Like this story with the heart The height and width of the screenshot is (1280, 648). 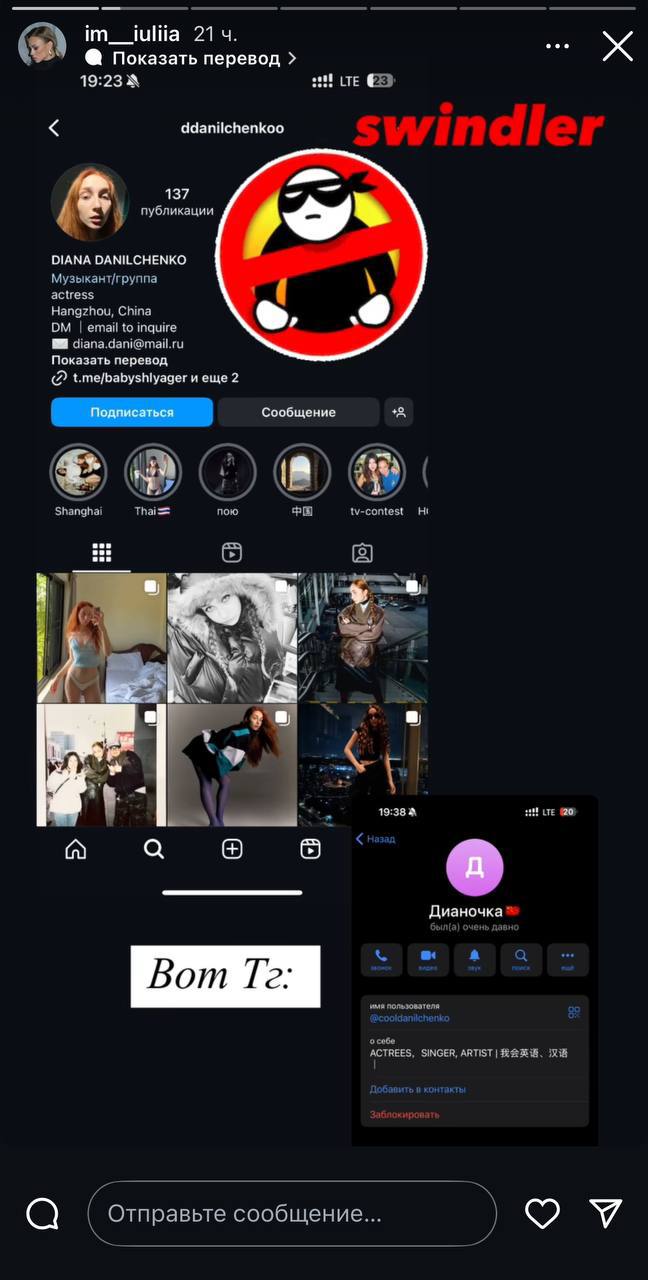point(542,1214)
